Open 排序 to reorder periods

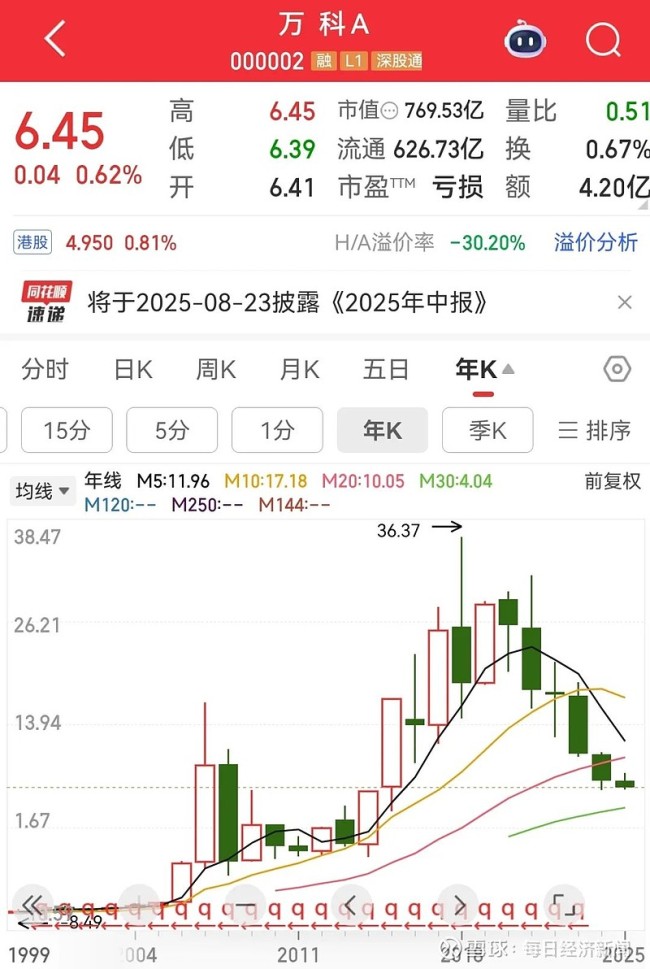click(595, 431)
